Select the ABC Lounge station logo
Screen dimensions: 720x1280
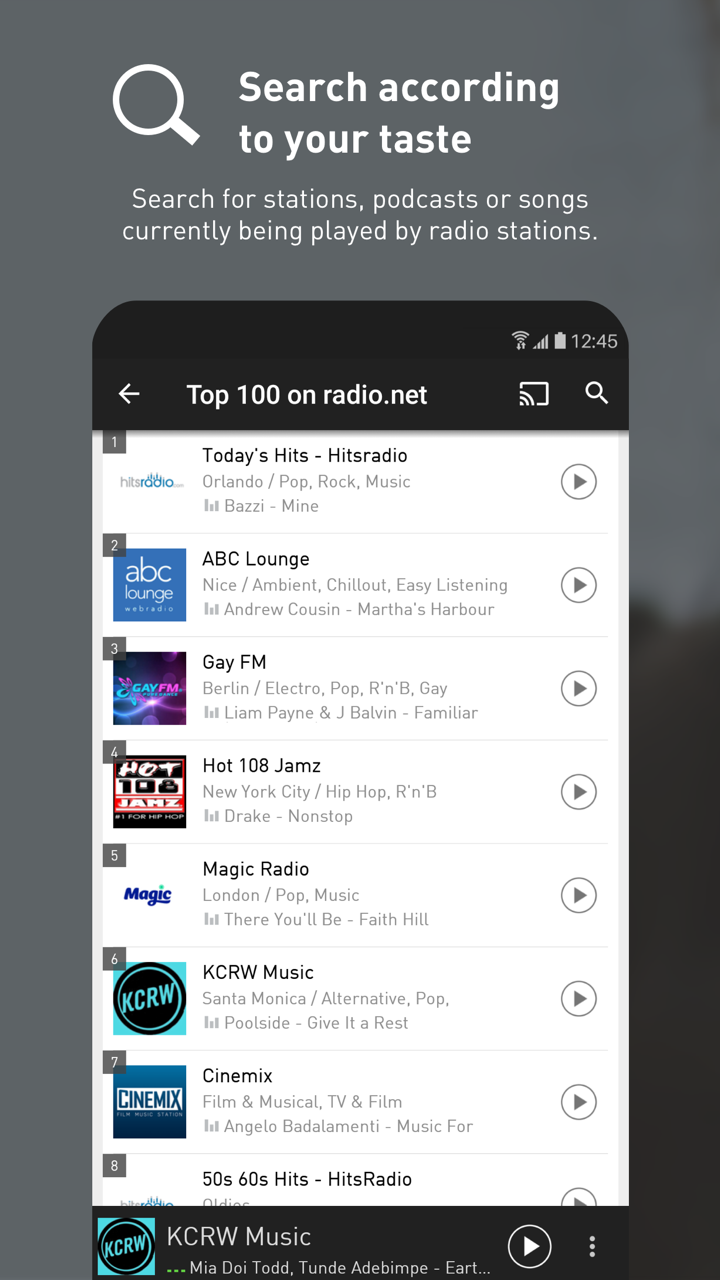[149, 585]
